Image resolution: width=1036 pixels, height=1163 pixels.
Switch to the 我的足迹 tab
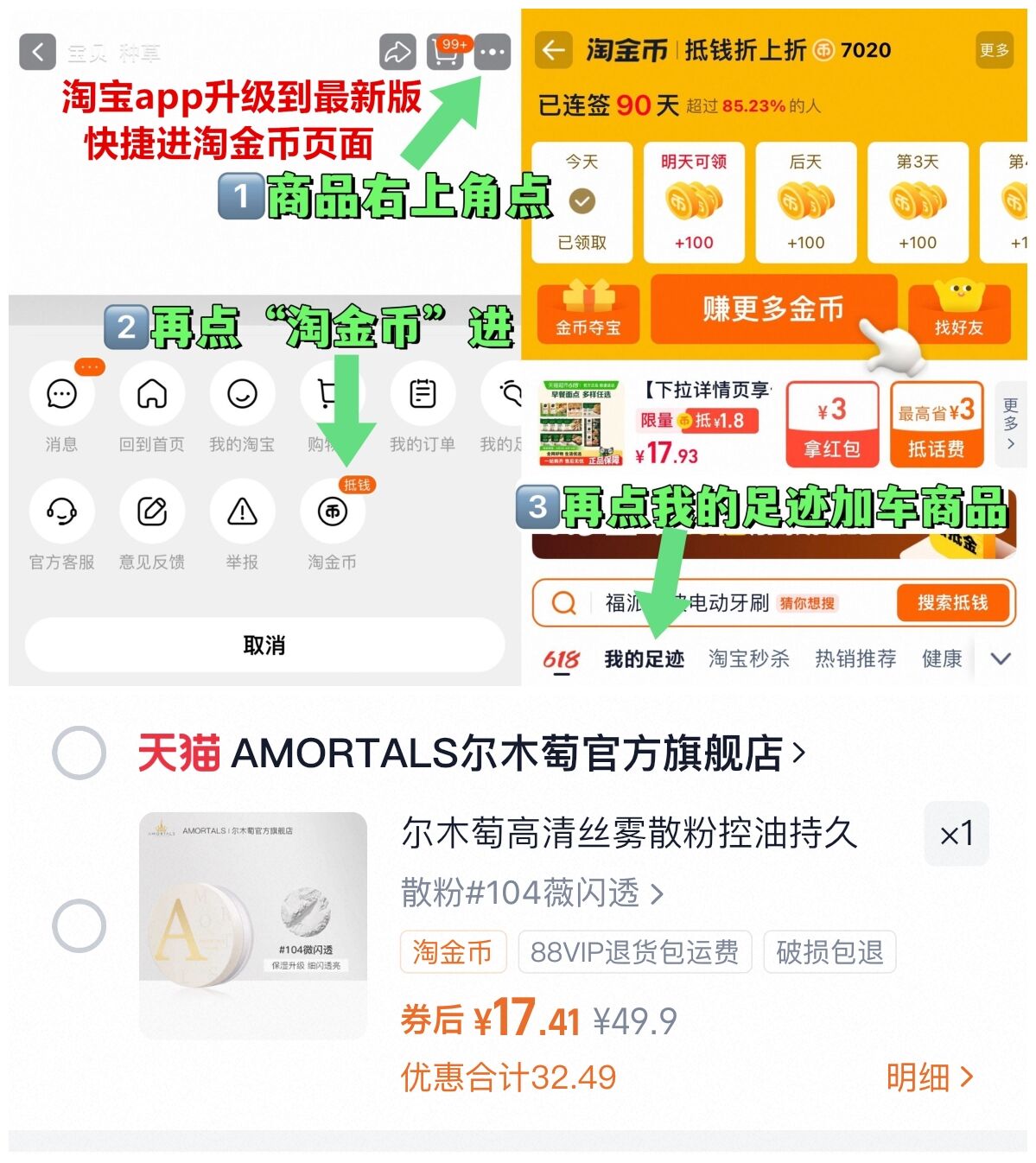(645, 658)
